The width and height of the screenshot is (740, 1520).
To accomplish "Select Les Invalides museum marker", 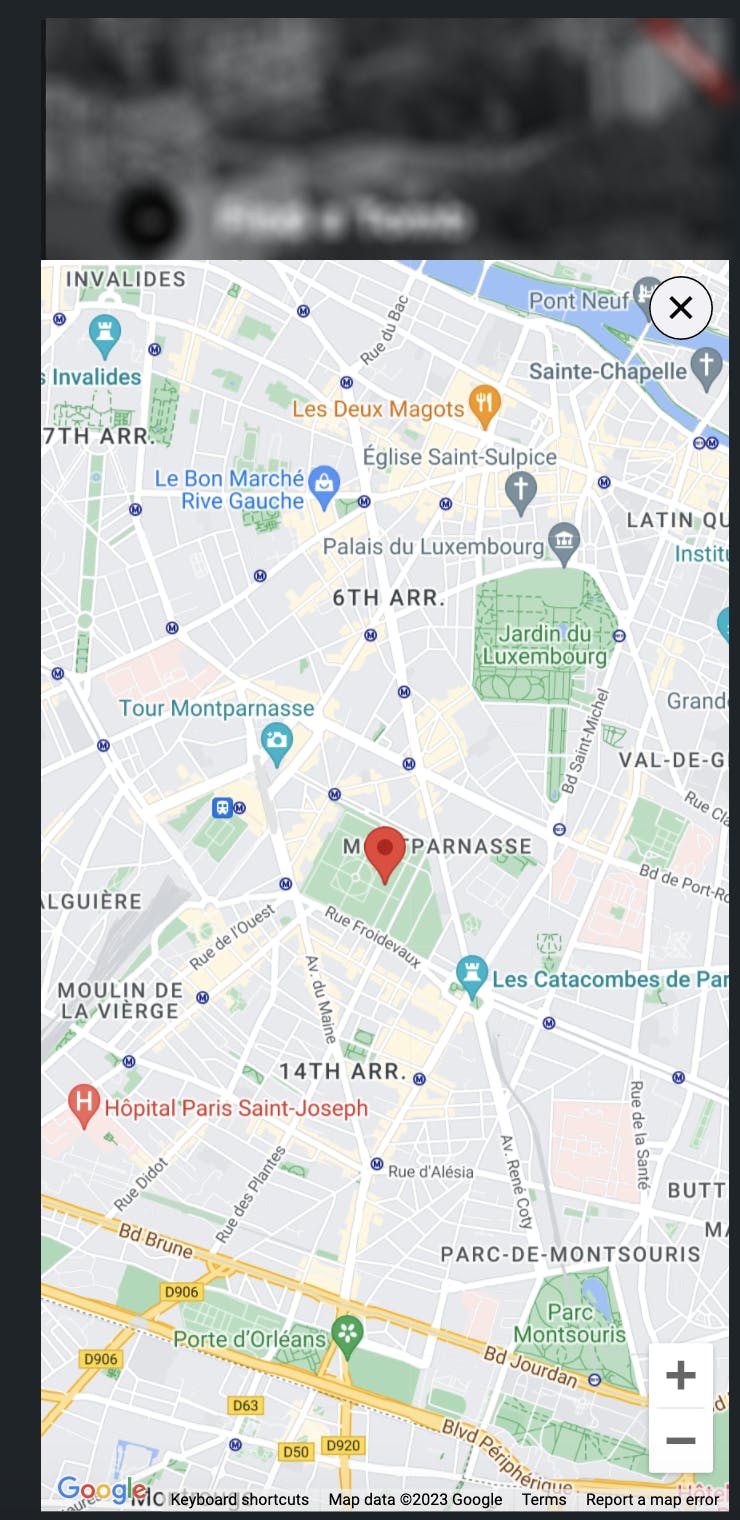I will 104,333.
